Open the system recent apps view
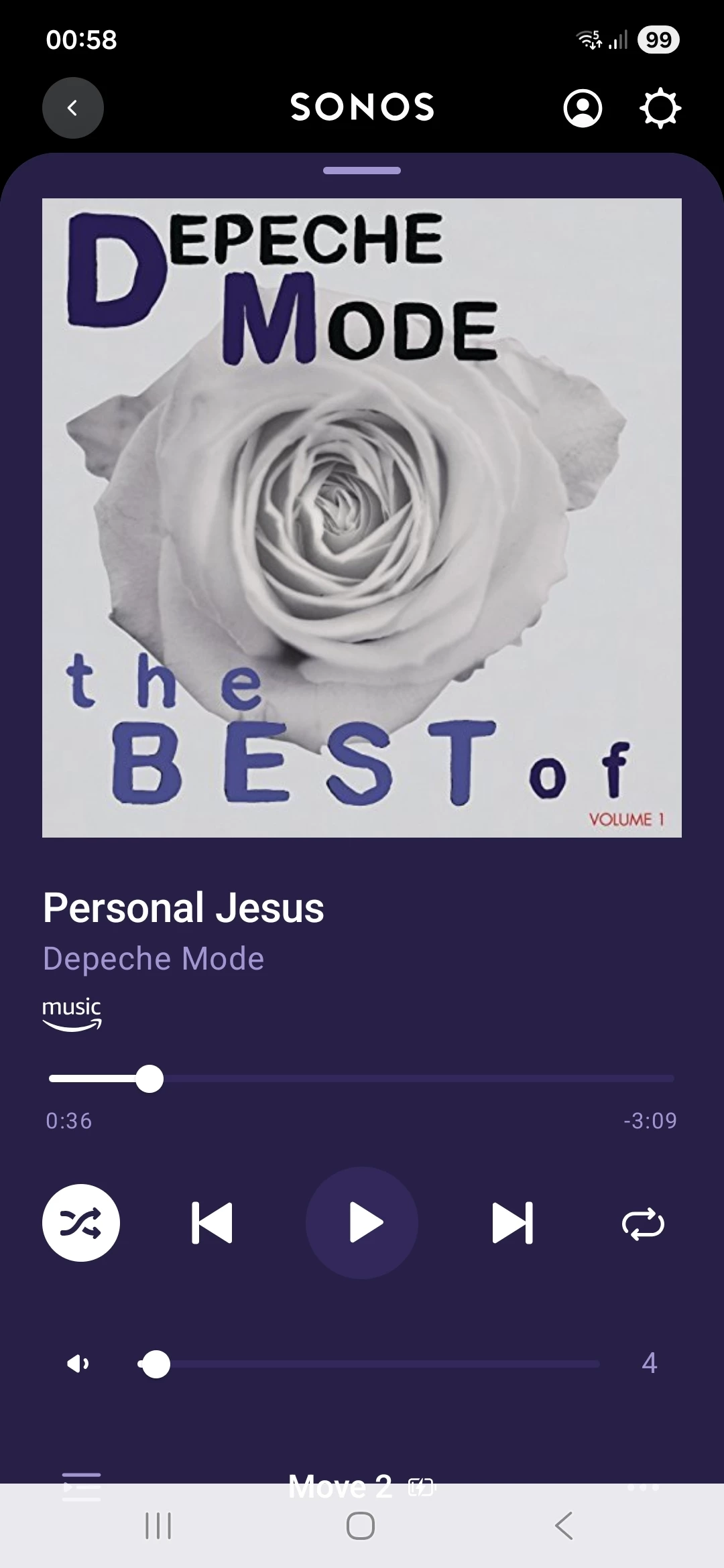This screenshot has width=724, height=1568. (158, 1526)
